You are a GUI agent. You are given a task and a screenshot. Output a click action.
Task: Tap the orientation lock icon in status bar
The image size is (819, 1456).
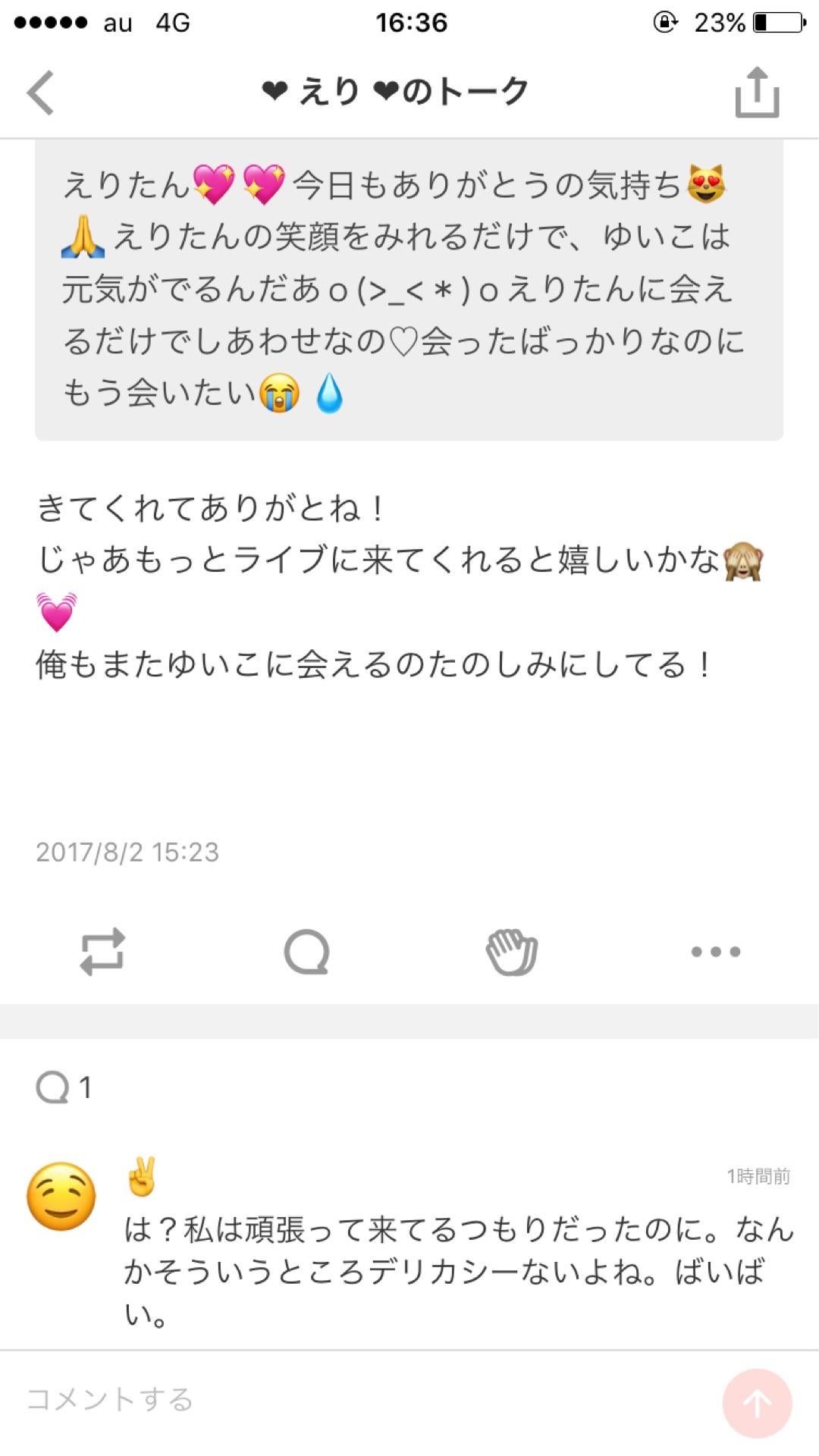(663, 23)
